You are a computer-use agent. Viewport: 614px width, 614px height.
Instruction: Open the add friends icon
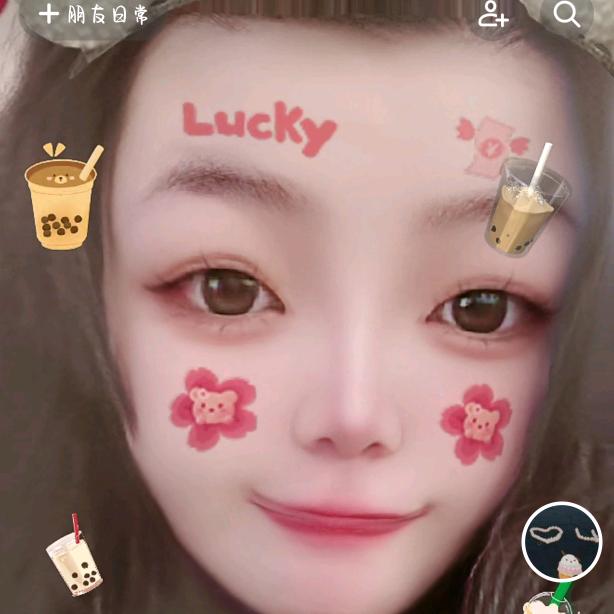coord(492,14)
